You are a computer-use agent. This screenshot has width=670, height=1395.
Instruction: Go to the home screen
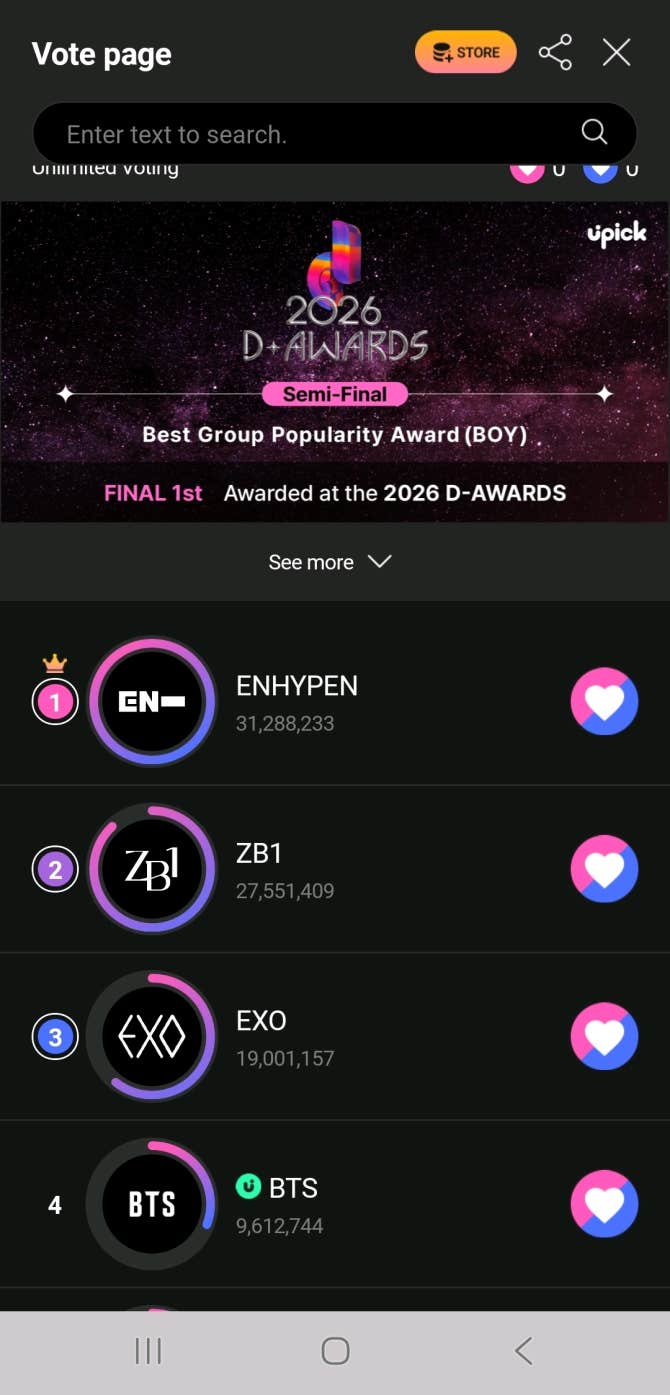335,1352
